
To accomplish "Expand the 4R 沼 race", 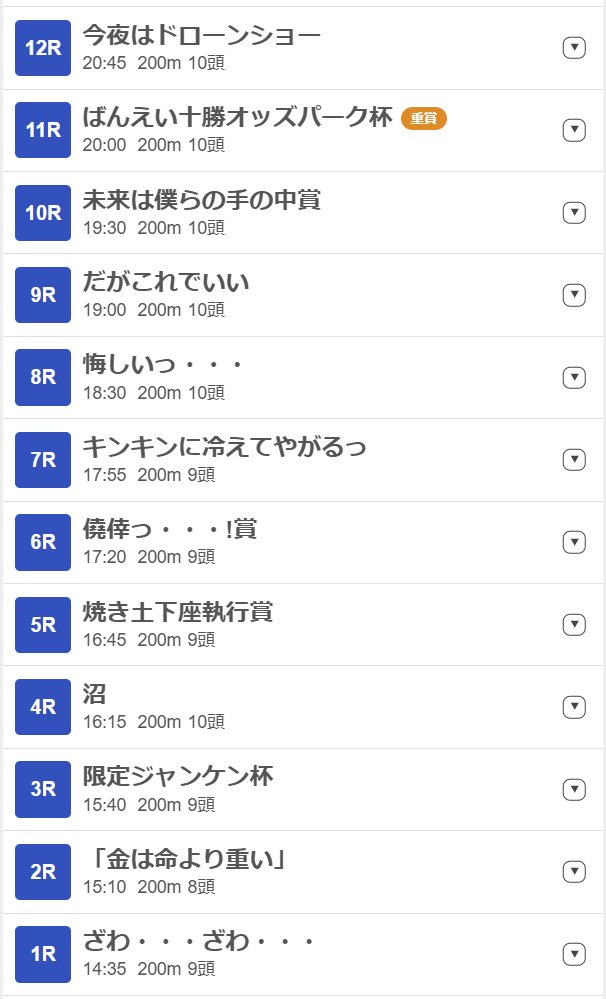I will pos(574,708).
